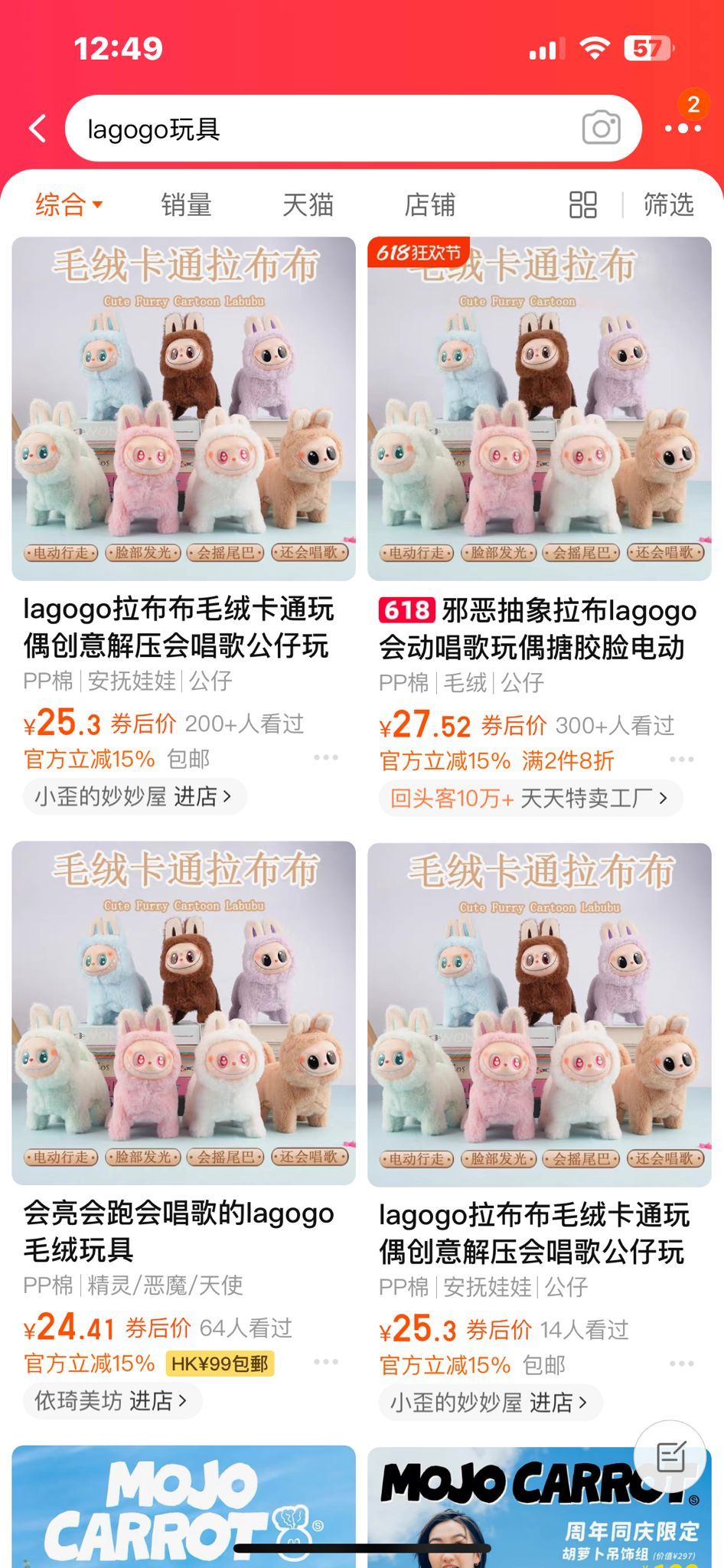Image resolution: width=724 pixels, height=1568 pixels.
Task: Open more options for ¥24.41 item
Action: 325,1362
